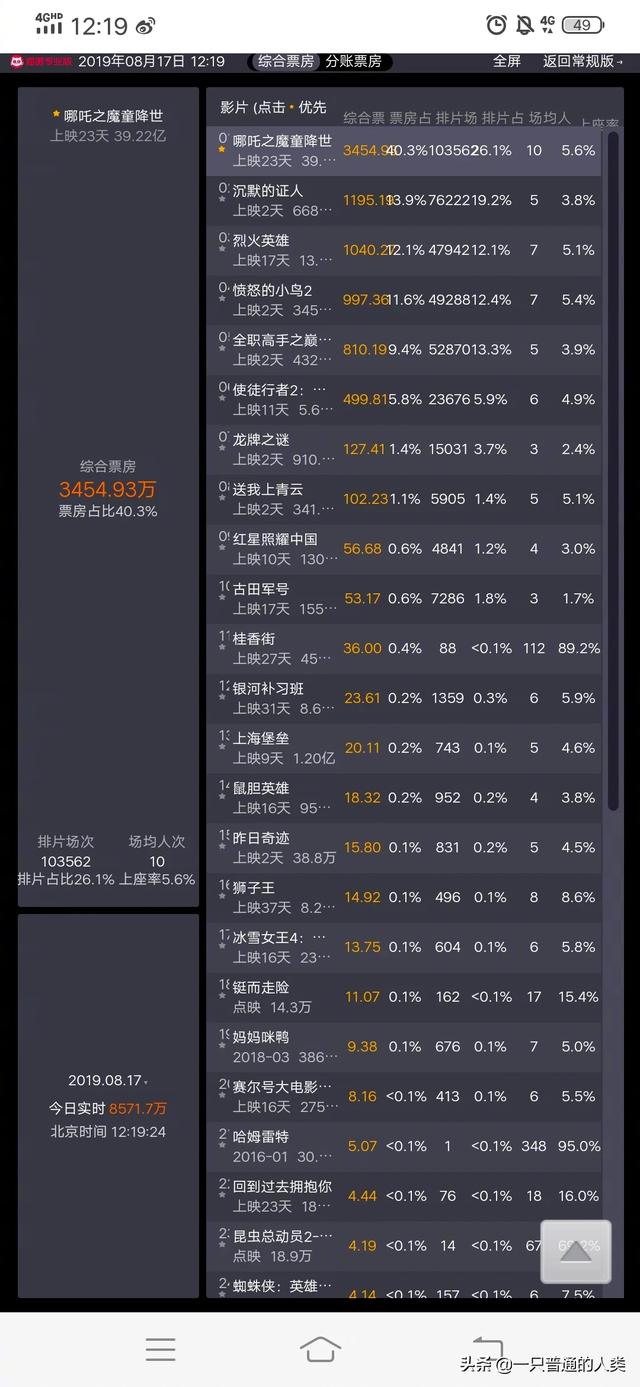Select the 全职高手之巅 movie row
640x1387 pixels.
point(282,350)
